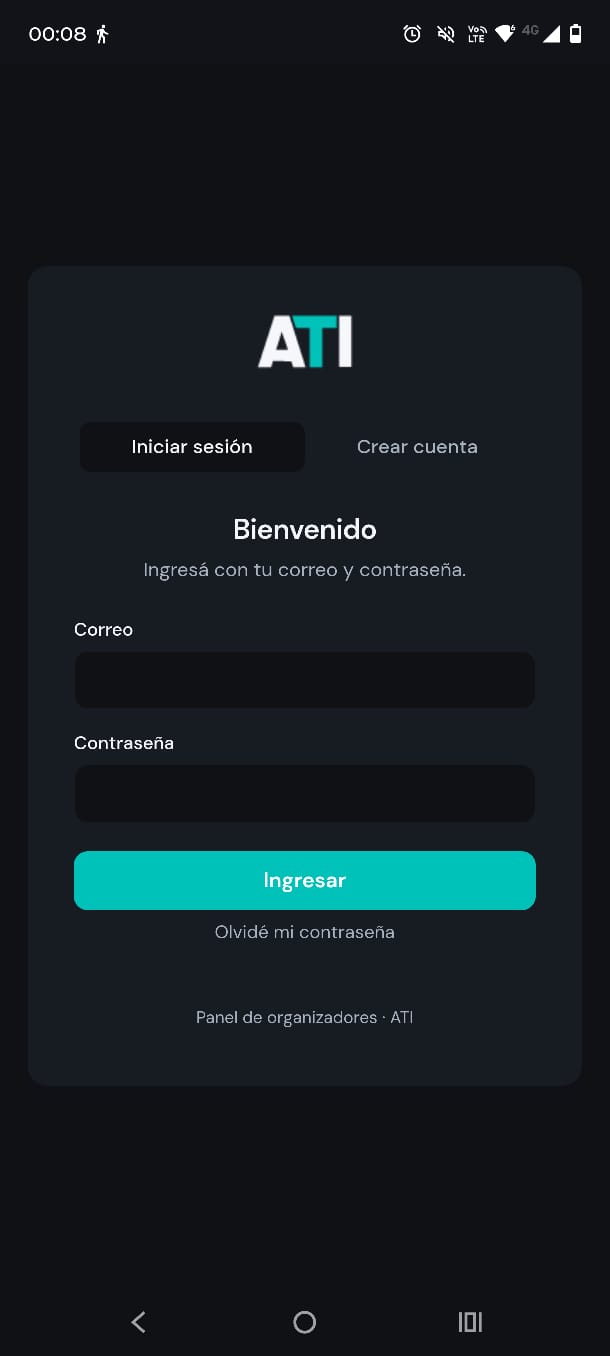Viewport: 610px width, 1356px height.
Task: Tap the Contraseña password field
Action: click(305, 794)
